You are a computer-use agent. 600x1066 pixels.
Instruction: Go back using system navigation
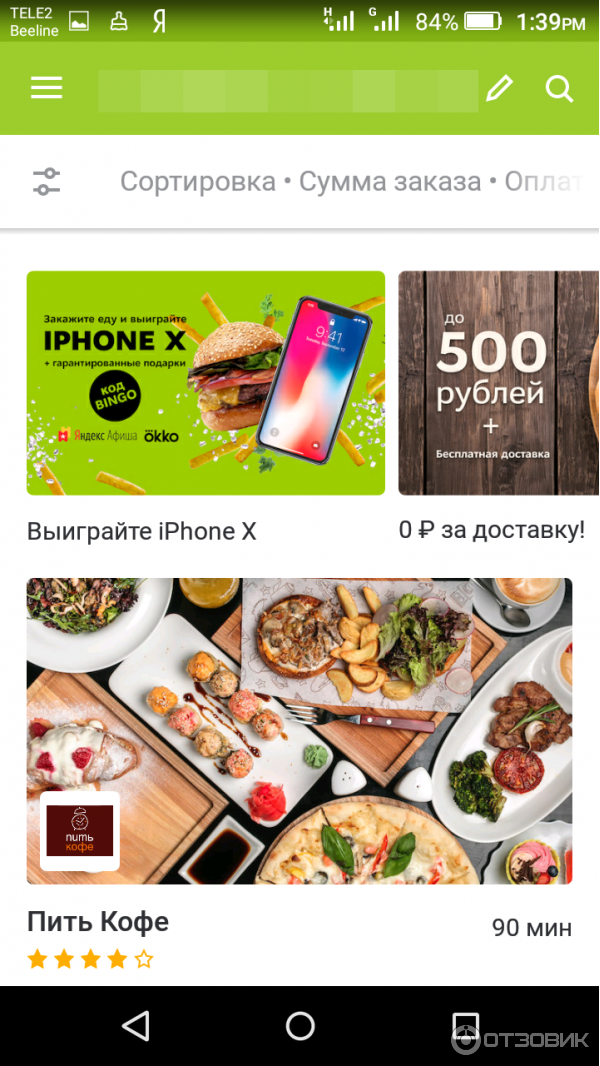coord(135,1025)
